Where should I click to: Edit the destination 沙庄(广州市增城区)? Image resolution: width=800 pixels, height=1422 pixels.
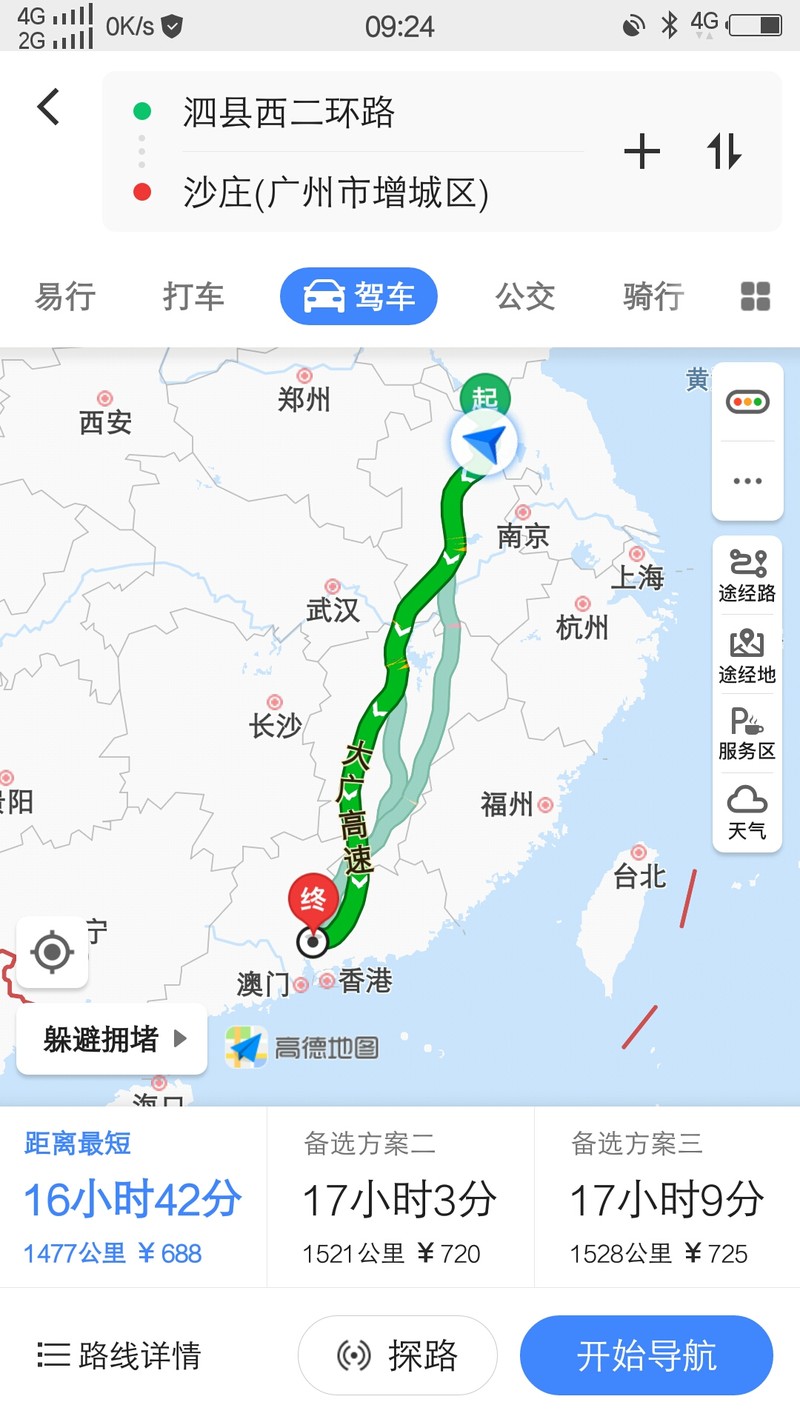(335, 192)
